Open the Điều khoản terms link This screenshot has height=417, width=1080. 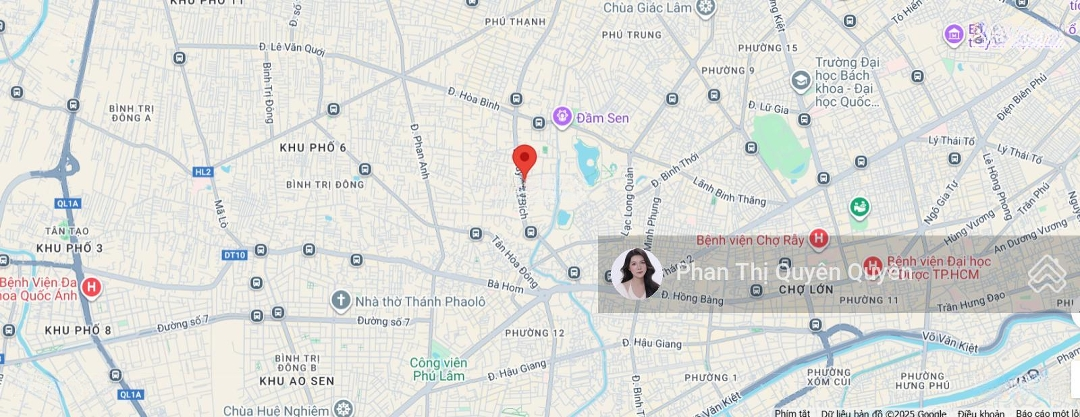[980, 412]
